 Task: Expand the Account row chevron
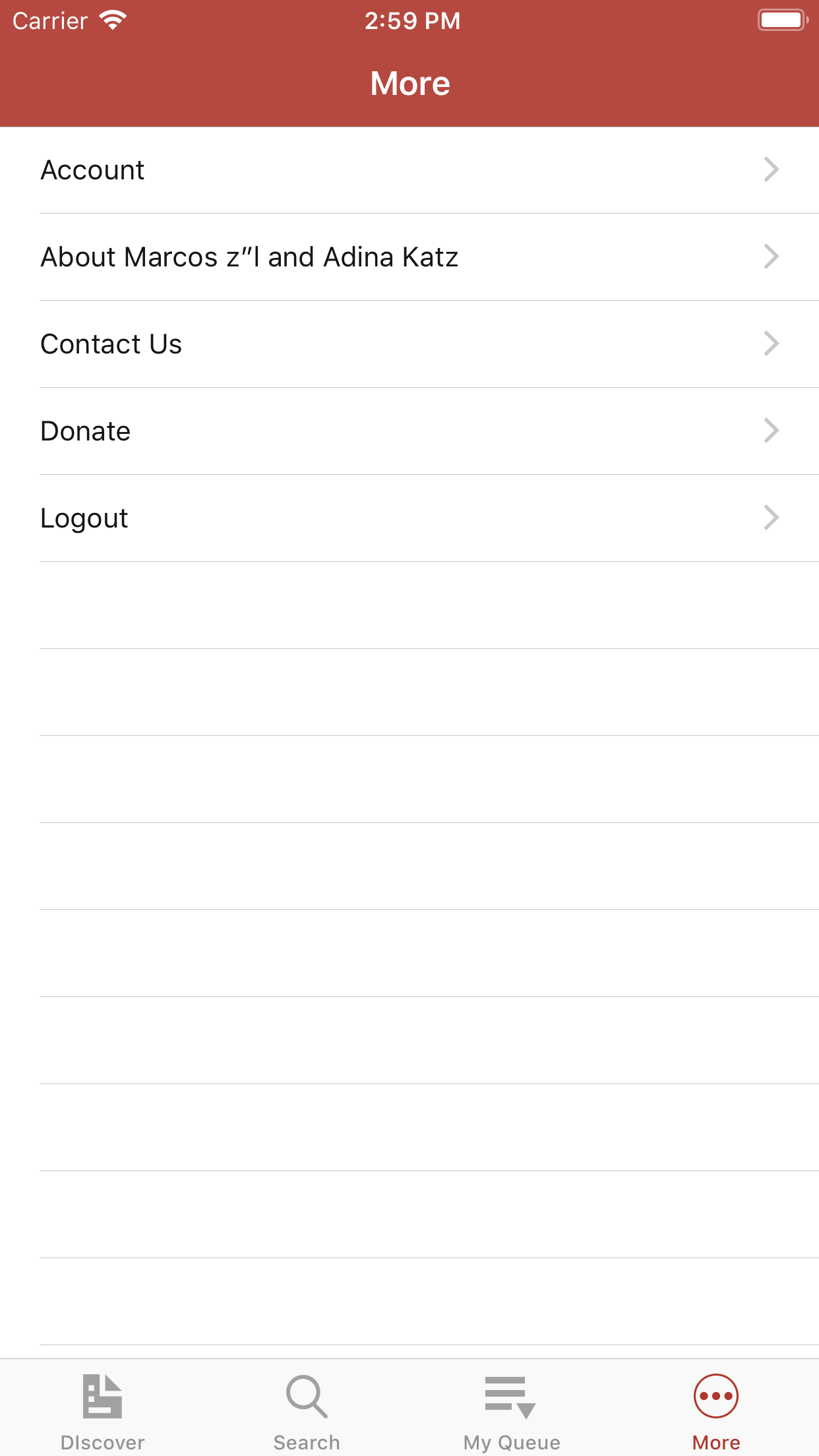click(772, 169)
